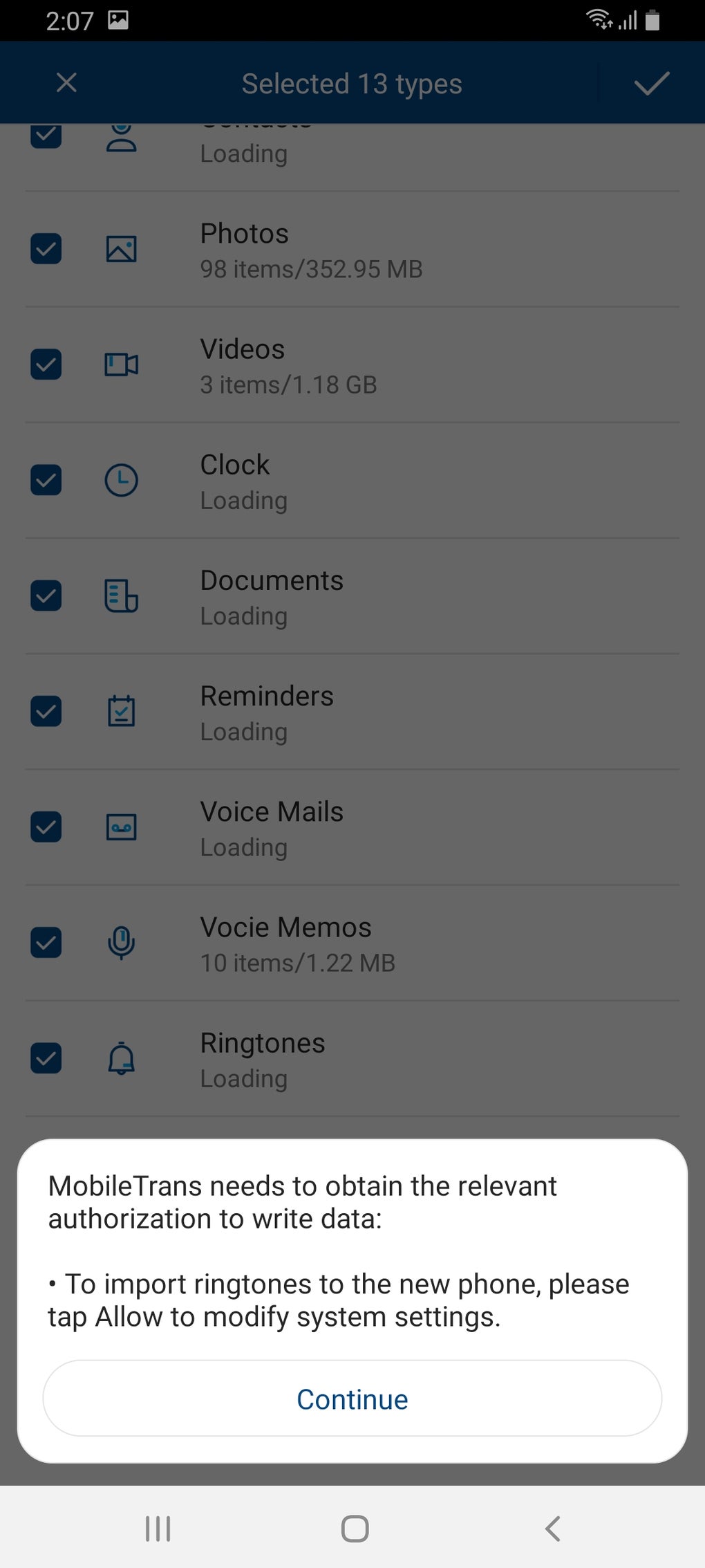Uncheck the Voice Mails checkbox

point(46,827)
